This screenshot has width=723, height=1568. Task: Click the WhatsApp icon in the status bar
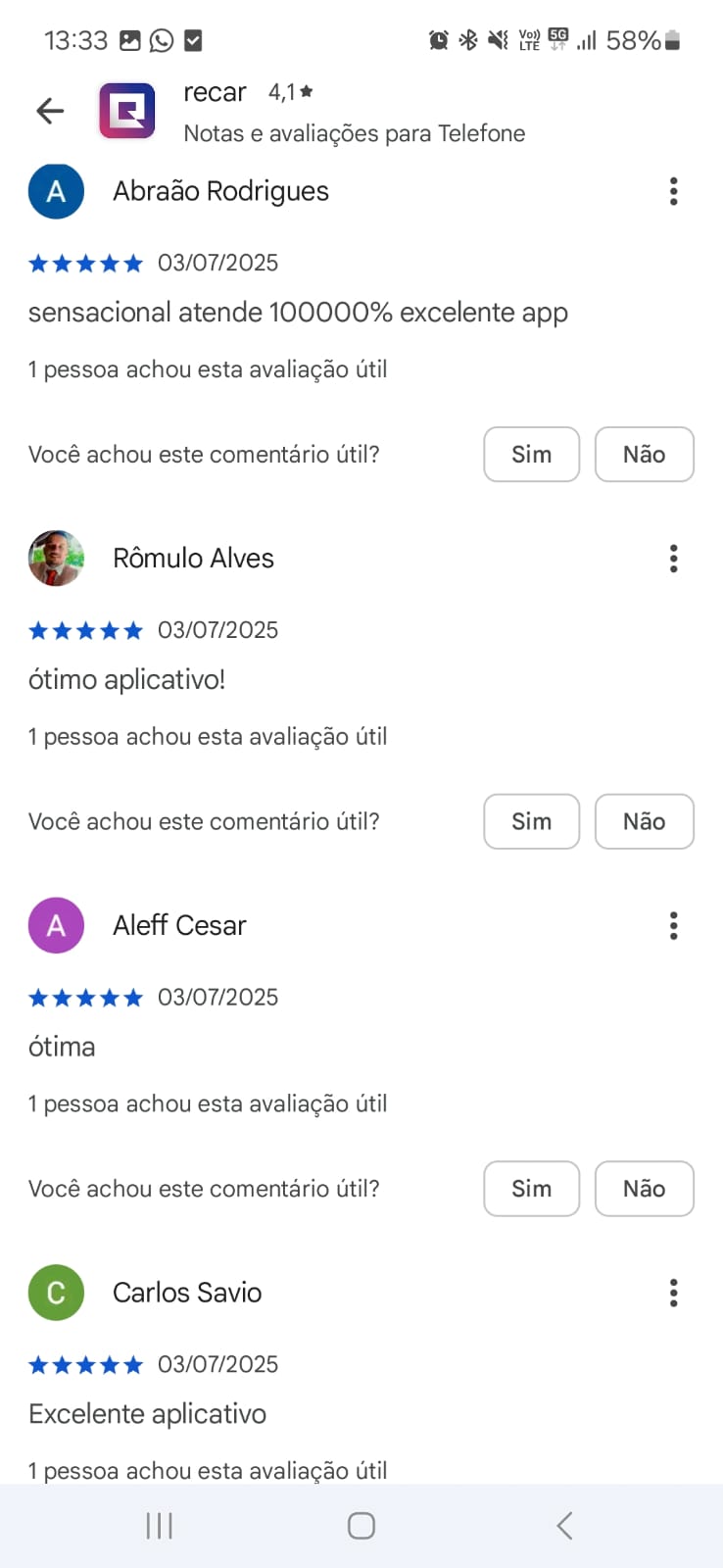pos(158,40)
